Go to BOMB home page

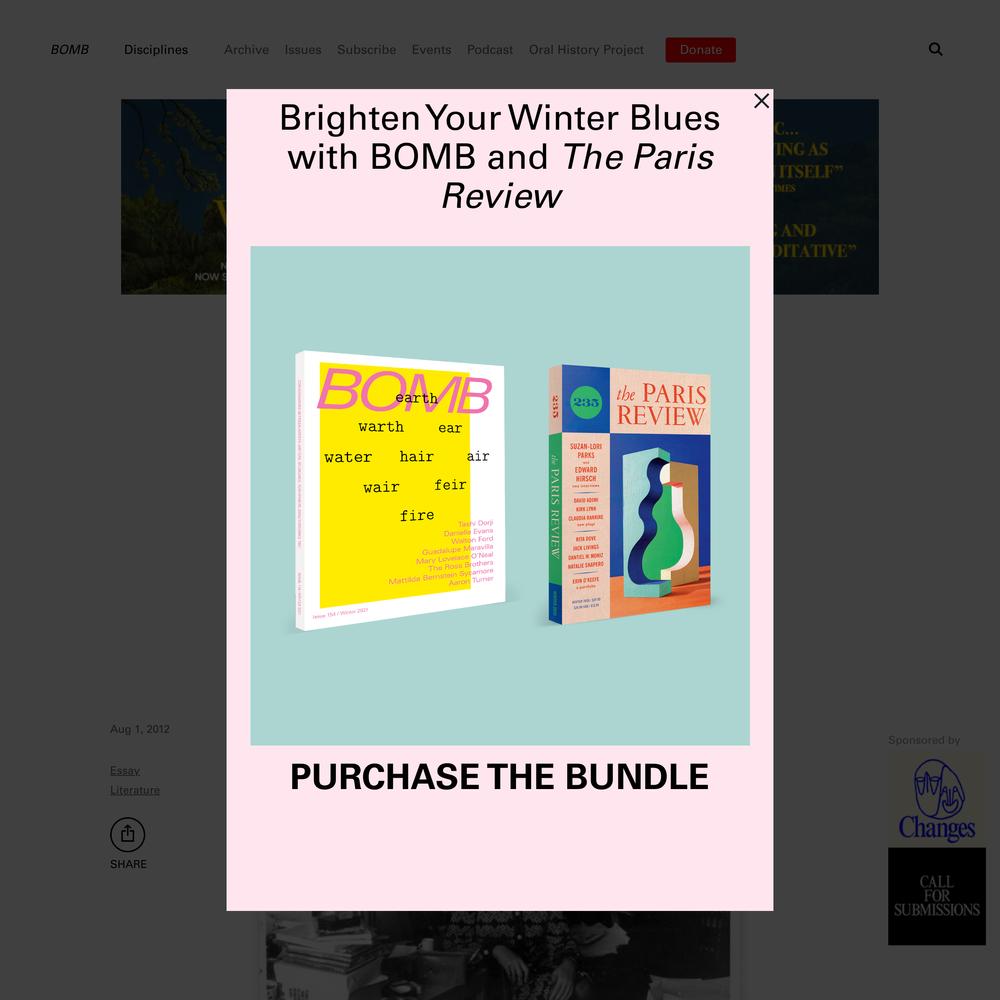[x=69, y=49]
